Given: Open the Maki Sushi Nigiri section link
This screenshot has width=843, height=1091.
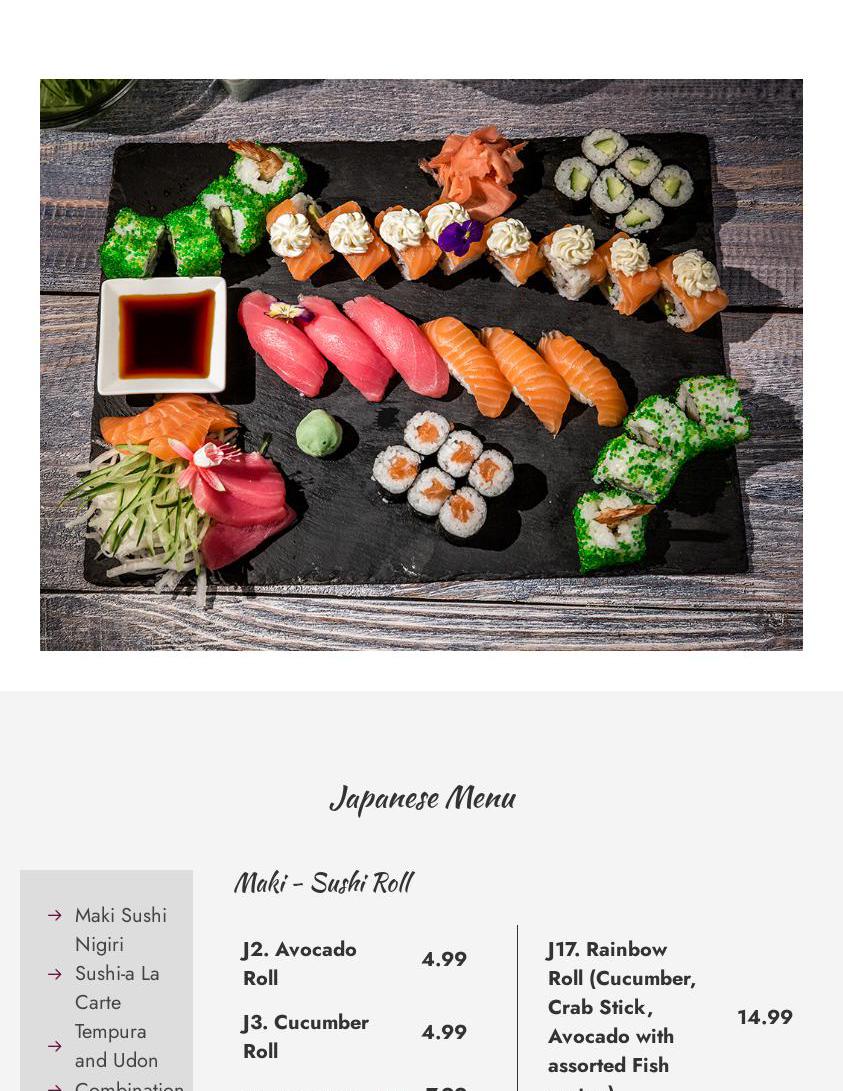Looking at the screenshot, I should tap(120, 929).
